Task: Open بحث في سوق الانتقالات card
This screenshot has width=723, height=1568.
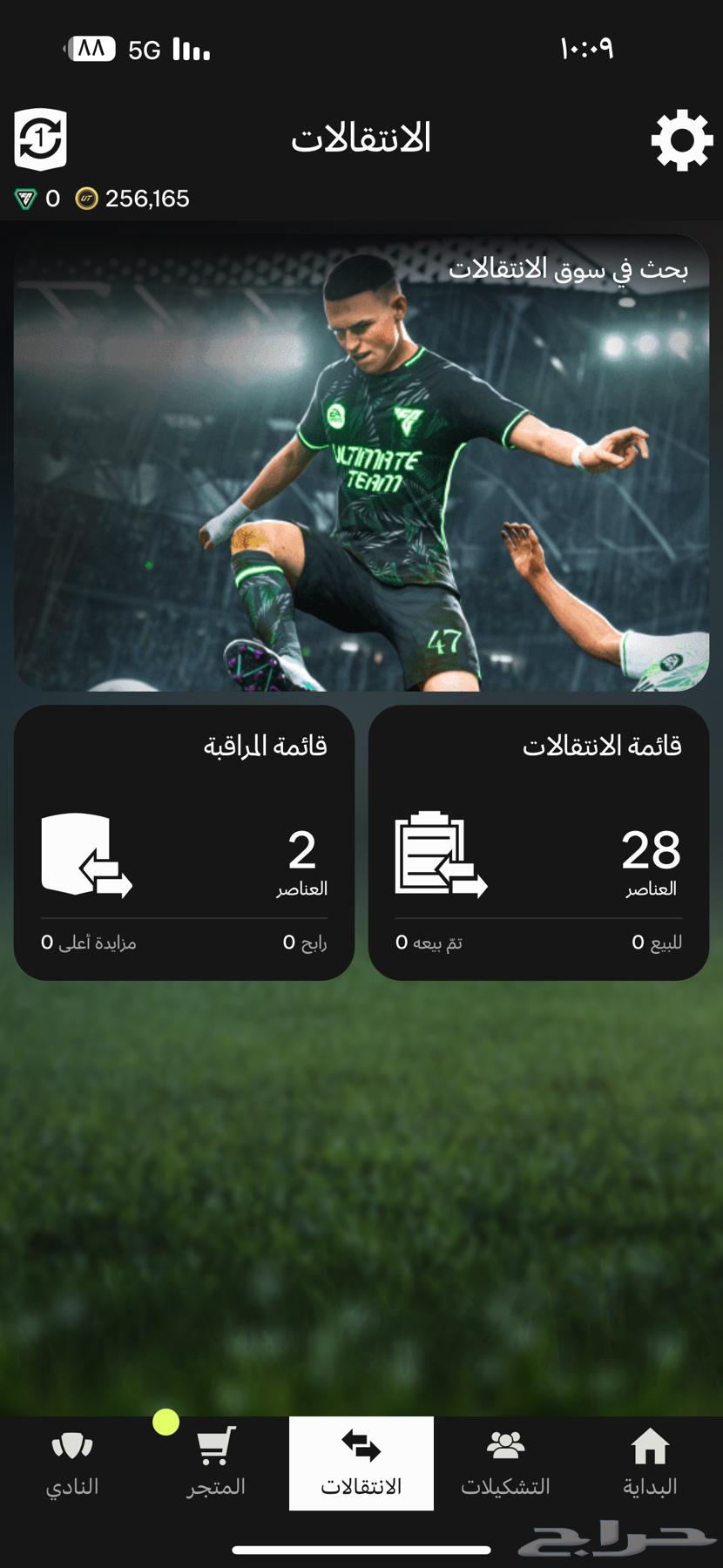Action: (x=361, y=463)
